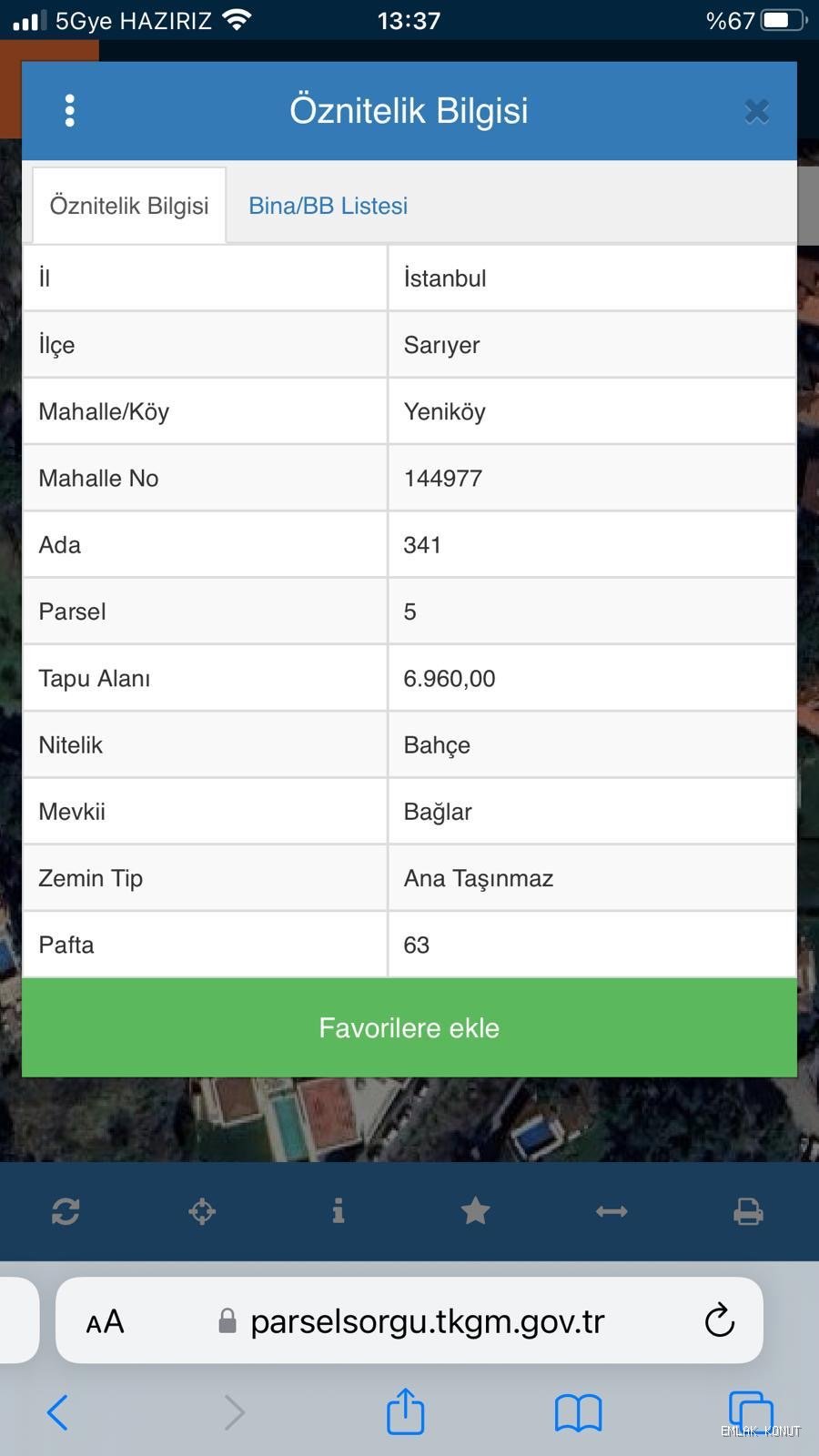Screen dimensions: 819x1456
Task: Open the AA reader options in address bar
Action: (x=105, y=1321)
